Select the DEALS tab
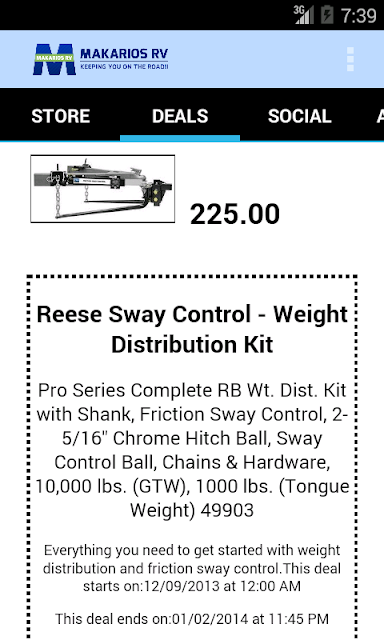Image resolution: width=384 pixels, height=640 pixels. point(180,116)
